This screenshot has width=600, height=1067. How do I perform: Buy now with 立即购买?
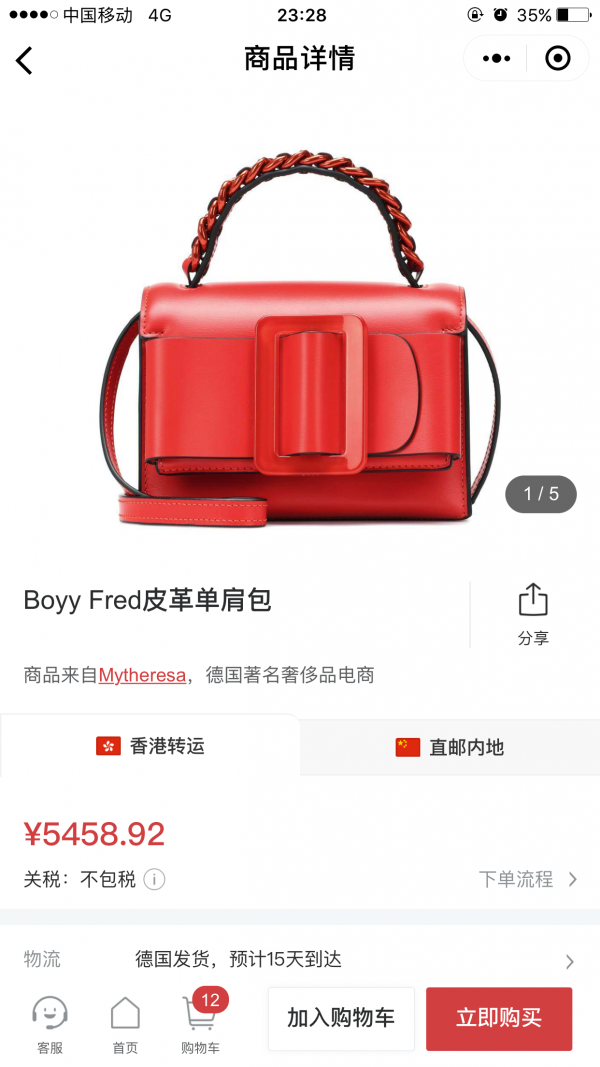pyautogui.click(x=499, y=1018)
